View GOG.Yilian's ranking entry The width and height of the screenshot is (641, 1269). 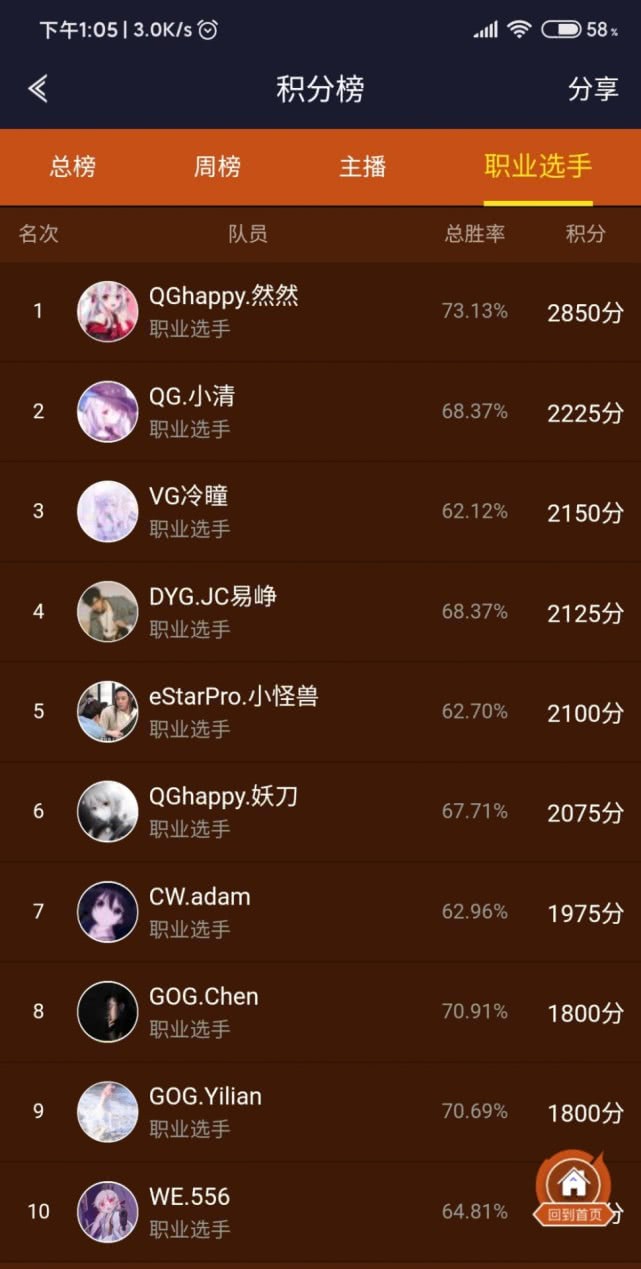[320, 1111]
